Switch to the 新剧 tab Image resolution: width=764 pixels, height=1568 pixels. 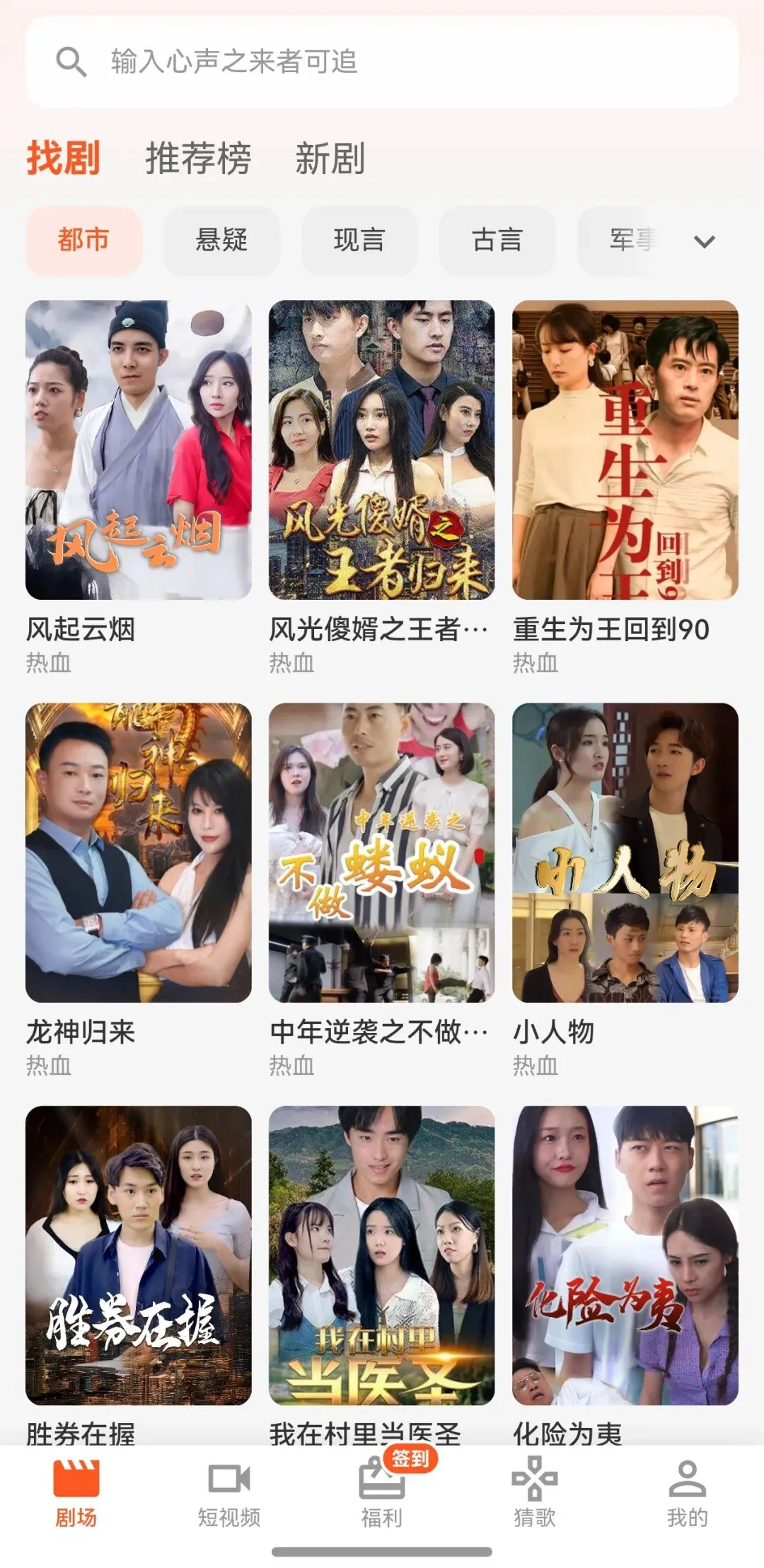click(x=330, y=158)
